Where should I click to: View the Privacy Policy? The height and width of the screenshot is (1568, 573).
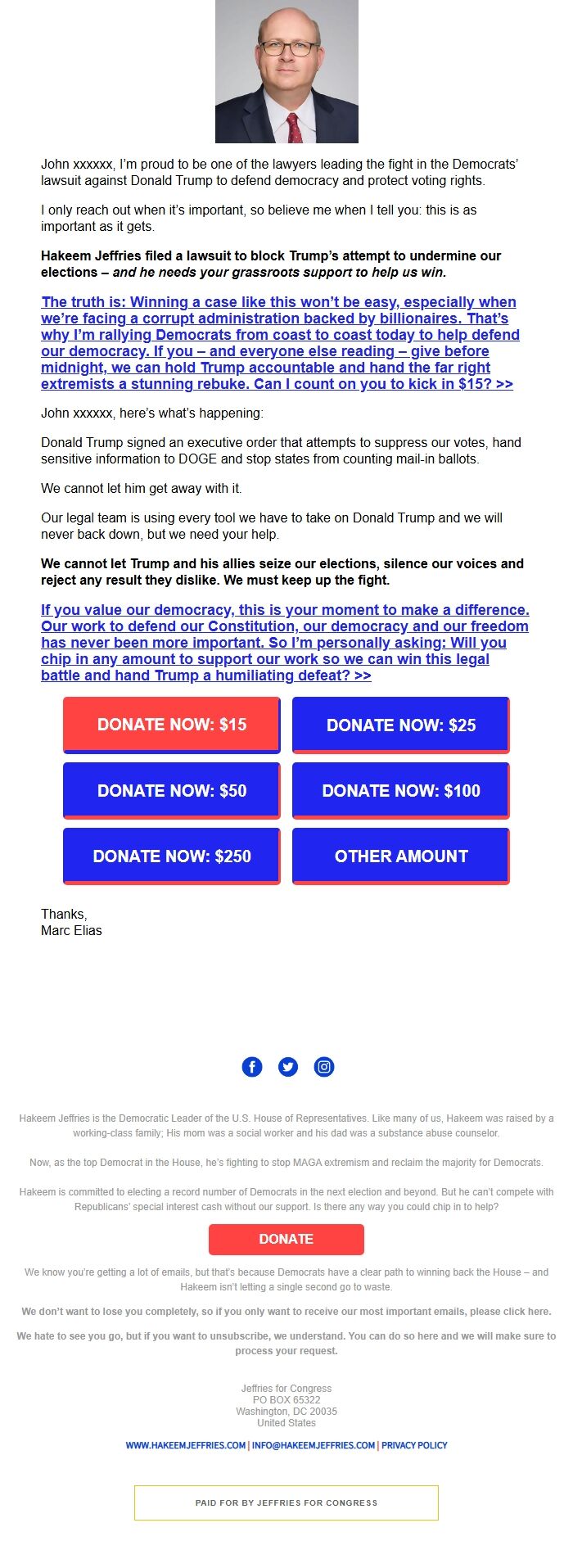coord(414,1445)
